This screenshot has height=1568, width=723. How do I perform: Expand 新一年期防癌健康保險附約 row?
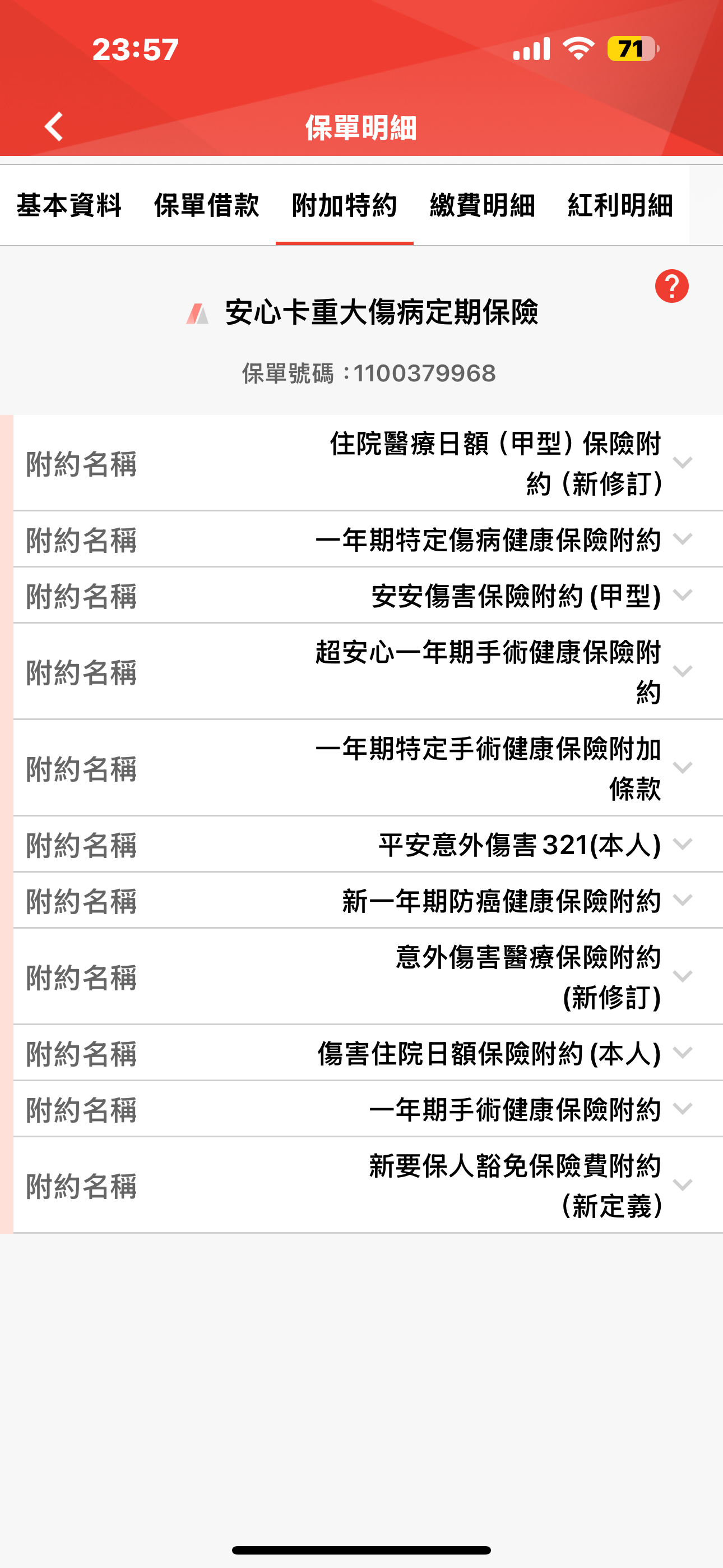click(368, 901)
